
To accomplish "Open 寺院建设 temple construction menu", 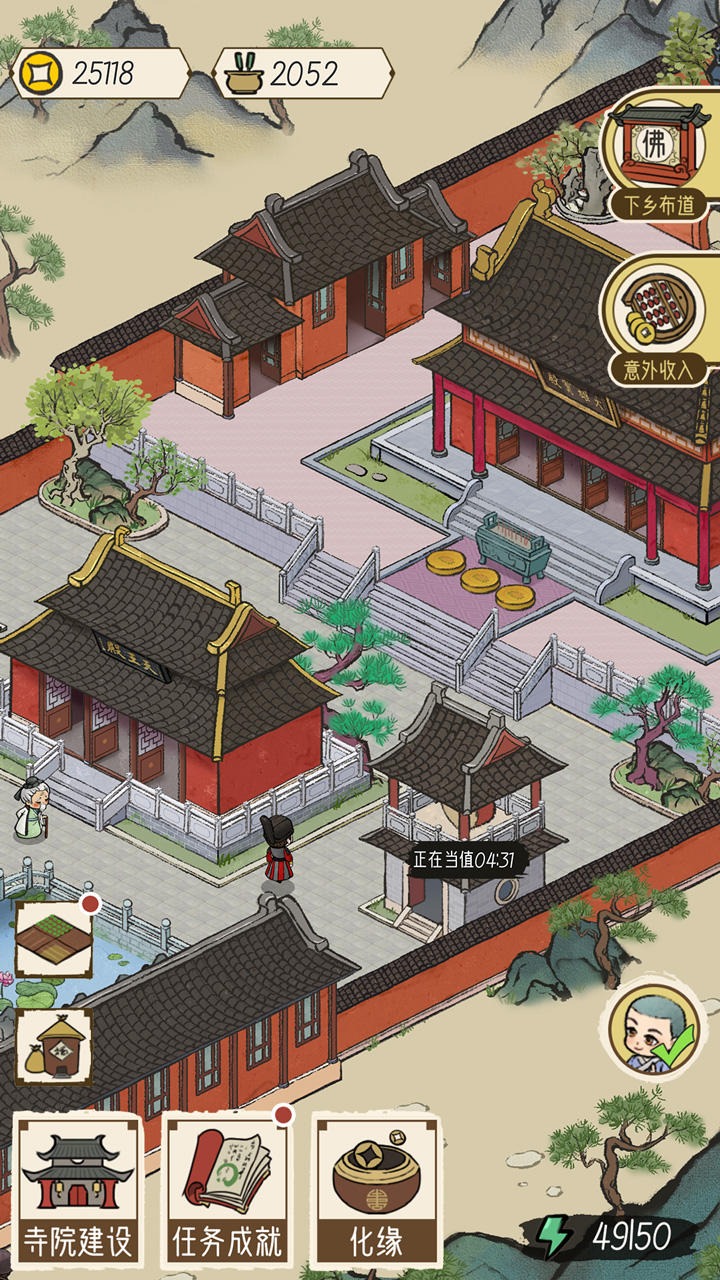I will [x=77, y=1188].
